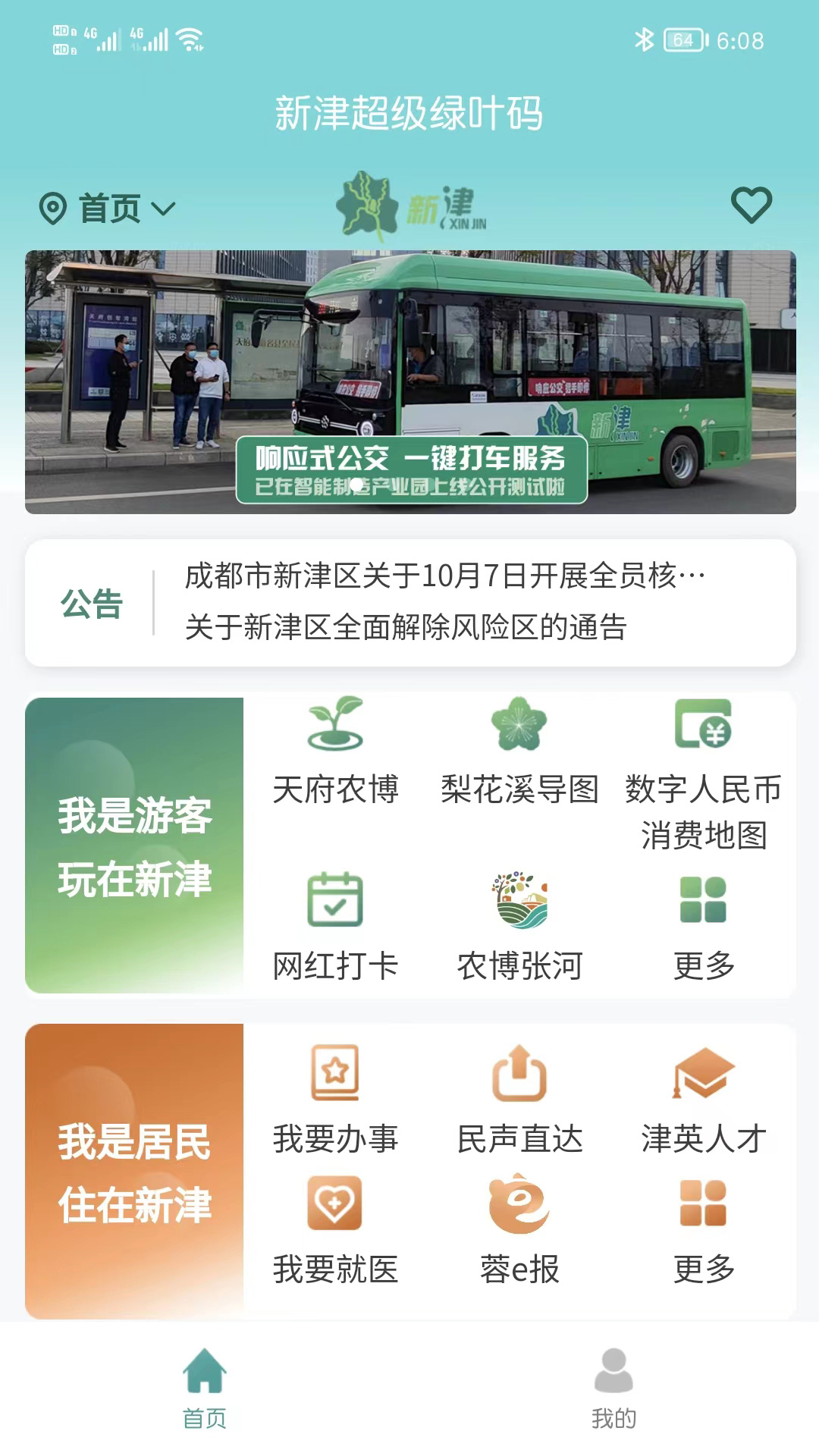Select 网红打卡

(x=335, y=928)
